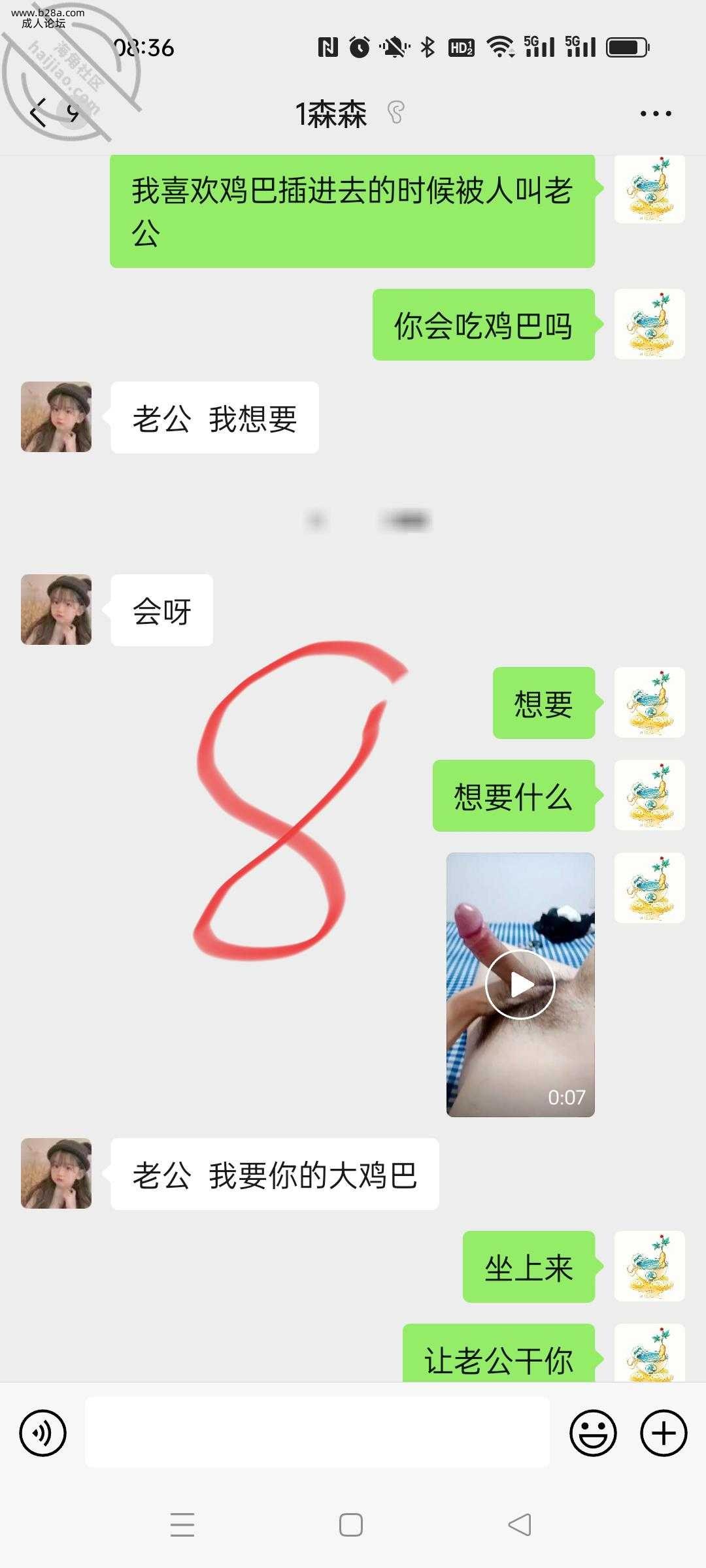706x1568 pixels.
Task: Go back to the chat list
Action: click(39, 113)
